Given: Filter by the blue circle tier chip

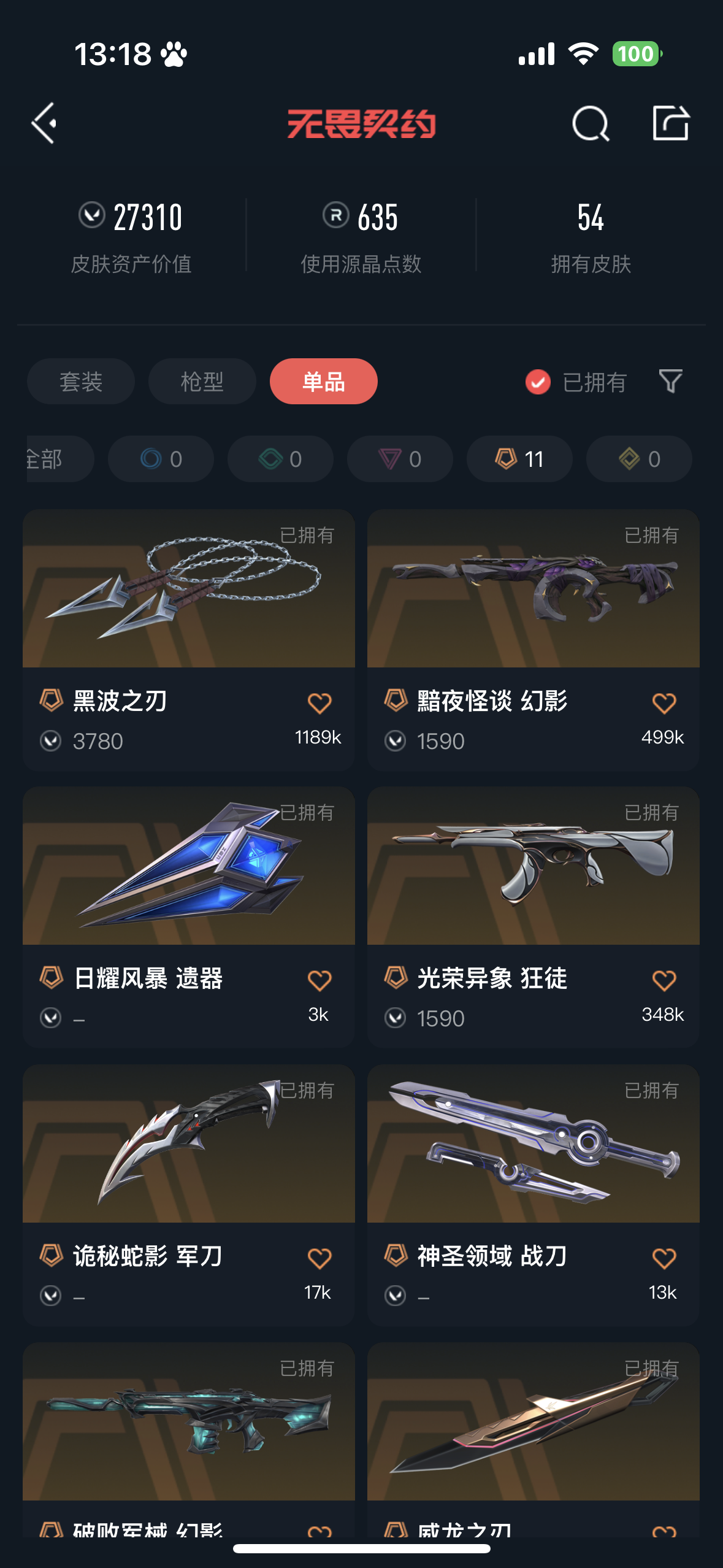Looking at the screenshot, I should [x=161, y=459].
